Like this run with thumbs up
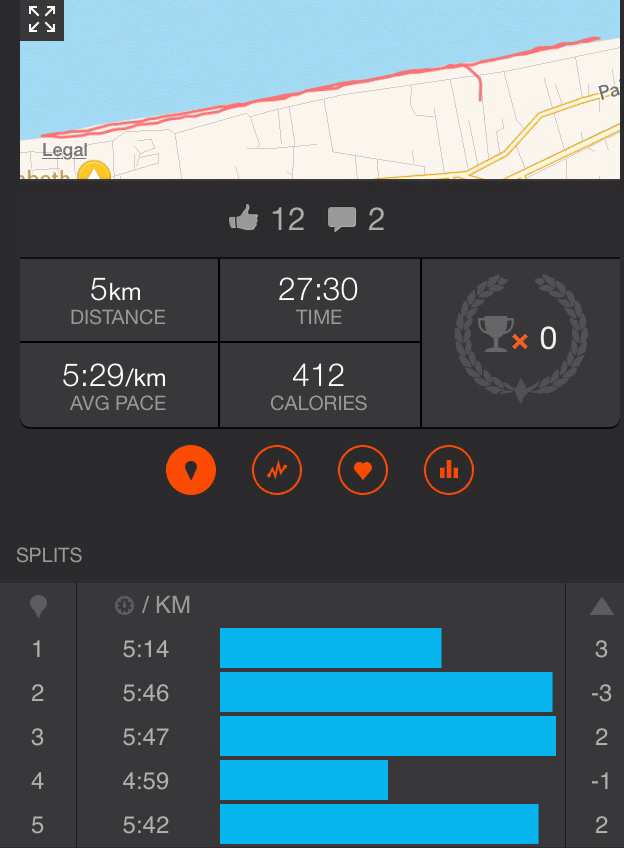 coord(244,218)
